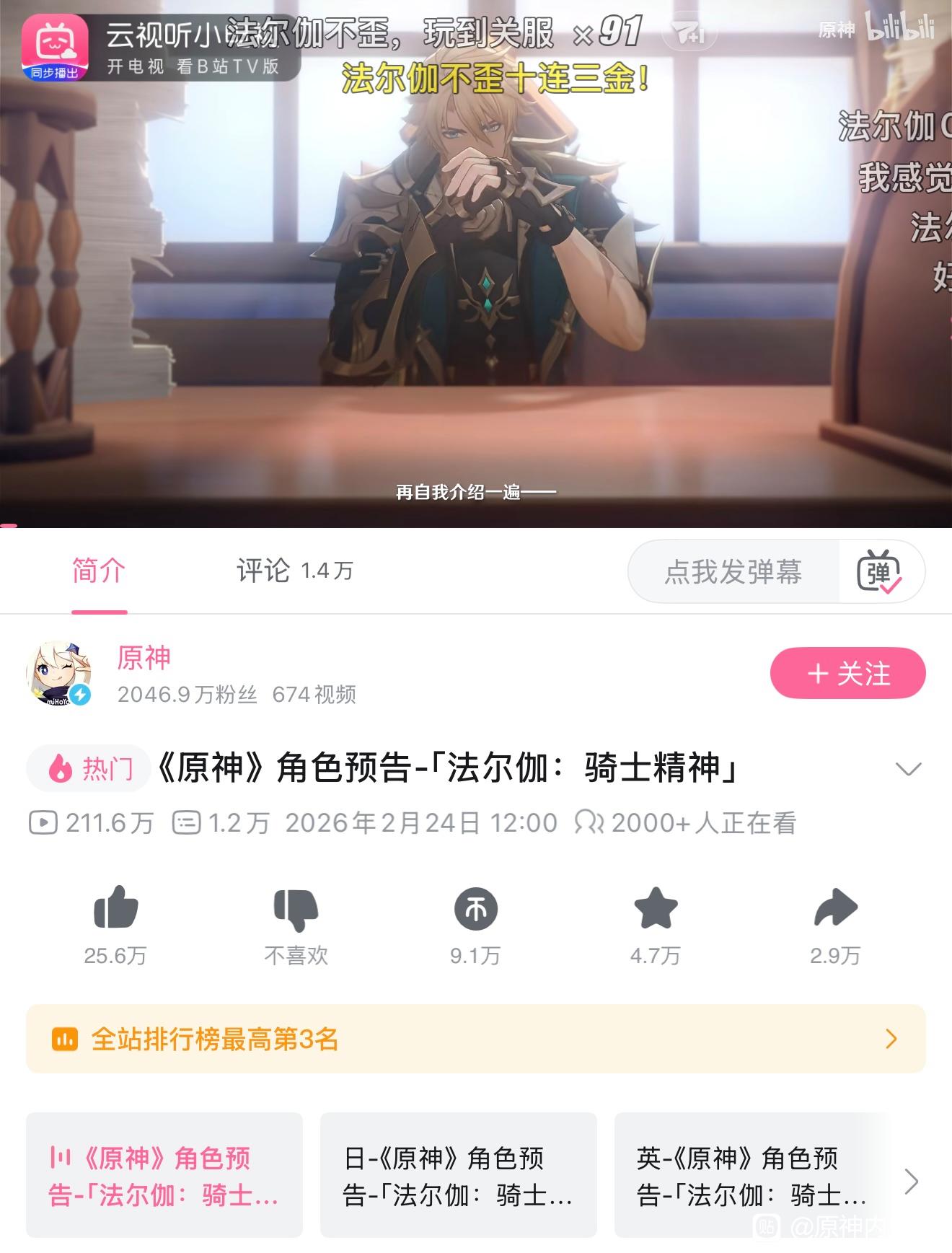This screenshot has width=952, height=1253.
Task: Tap the 不喜欢 dislike icon
Action: [296, 909]
